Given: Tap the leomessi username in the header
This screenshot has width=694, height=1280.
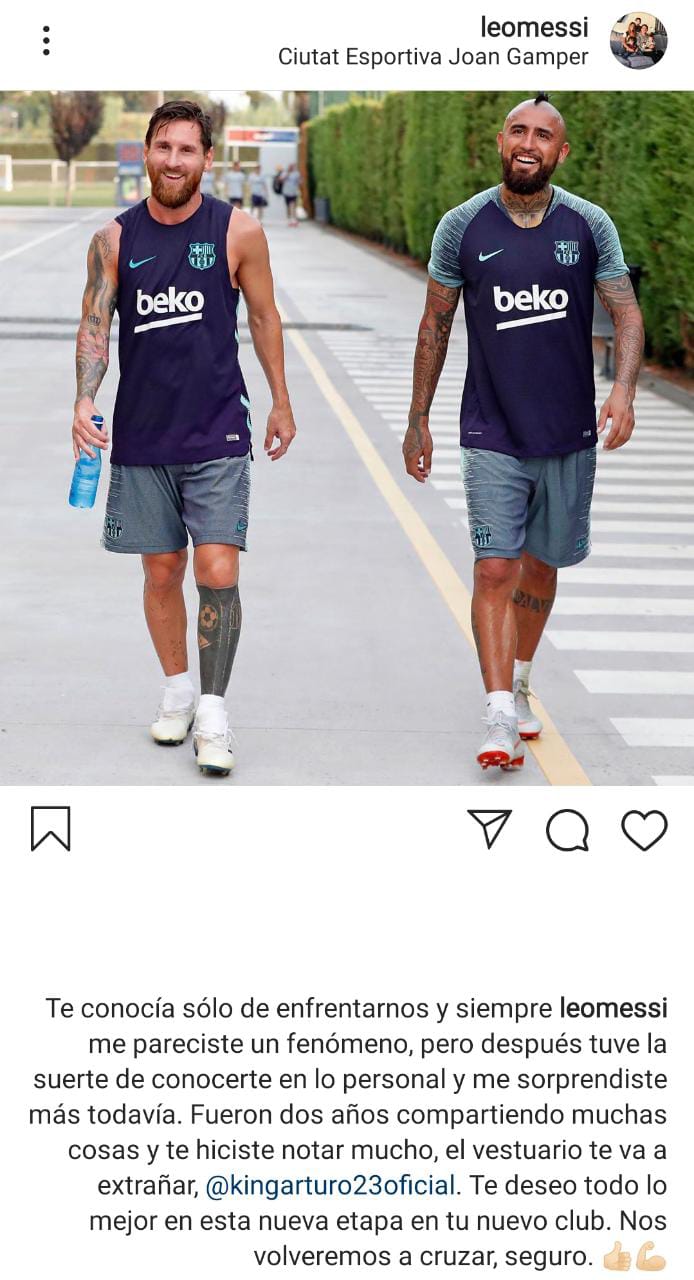Looking at the screenshot, I should pyautogui.click(x=534, y=27).
